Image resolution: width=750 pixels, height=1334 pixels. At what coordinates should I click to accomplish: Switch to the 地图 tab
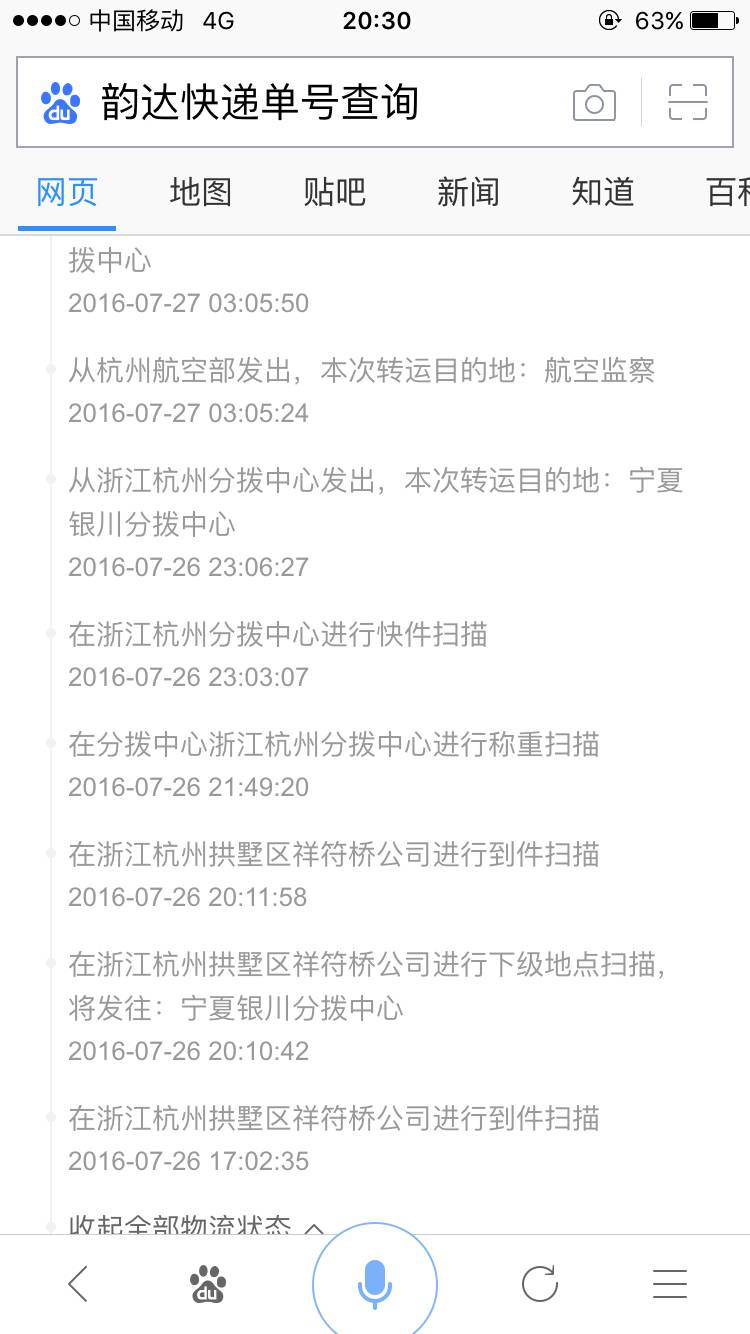click(200, 192)
